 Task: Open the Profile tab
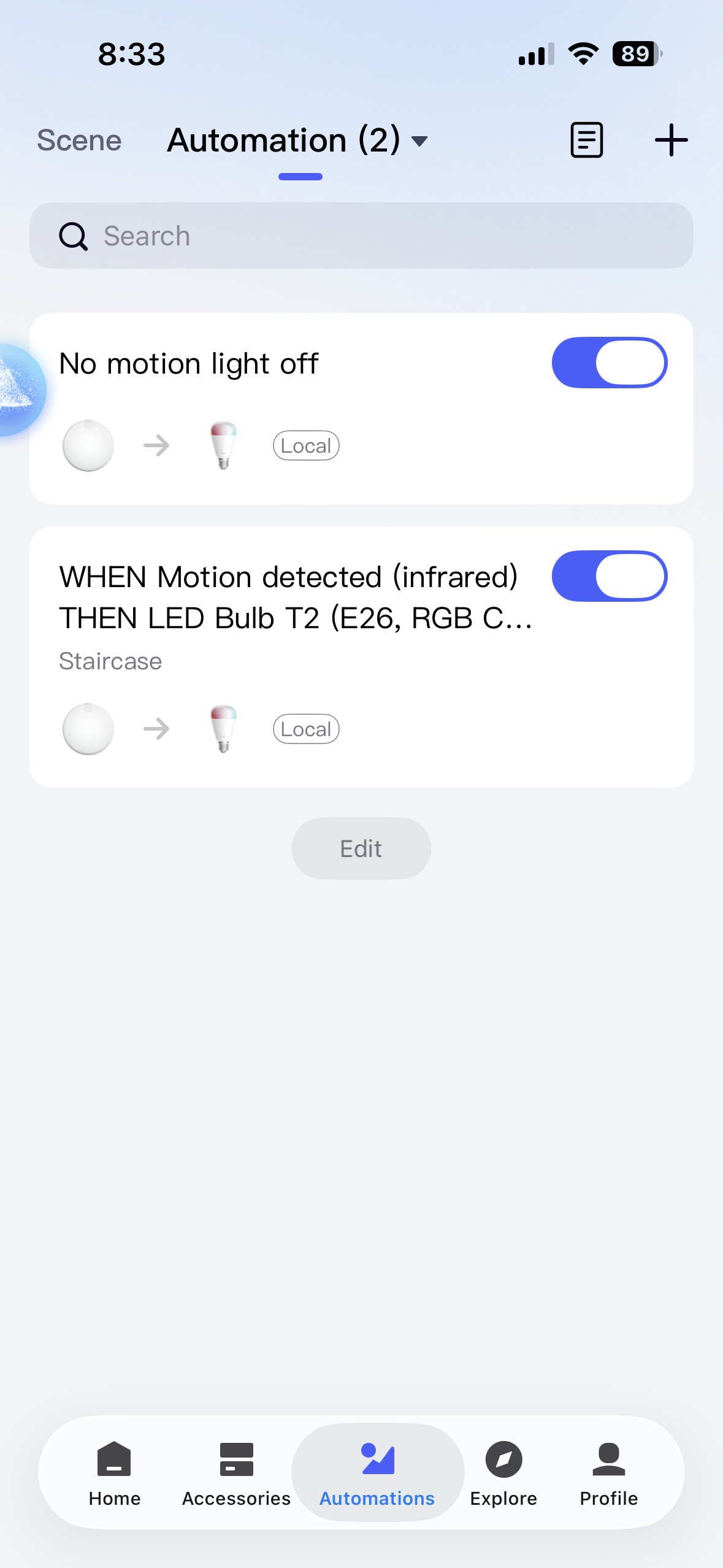[608, 1472]
